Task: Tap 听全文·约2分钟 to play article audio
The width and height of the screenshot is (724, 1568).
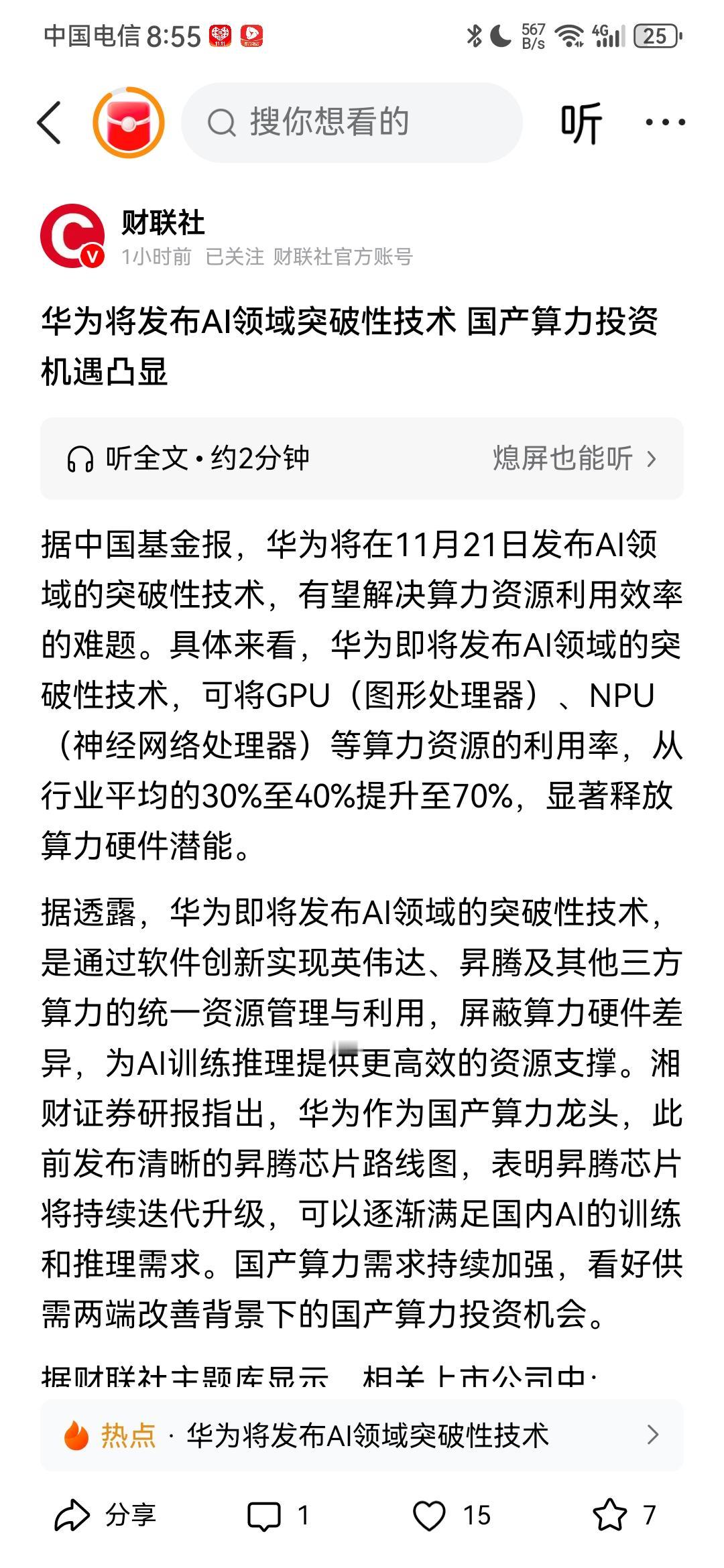Action: pyautogui.click(x=208, y=457)
